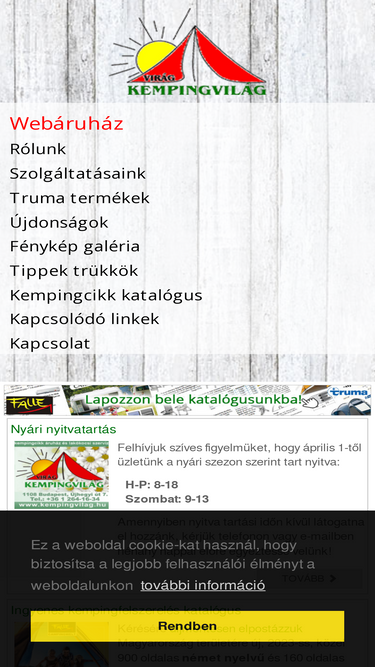The height and width of the screenshot is (667, 375).
Task: Tap the Lapozzon bele katalógusunkba banner
Action: (188, 400)
